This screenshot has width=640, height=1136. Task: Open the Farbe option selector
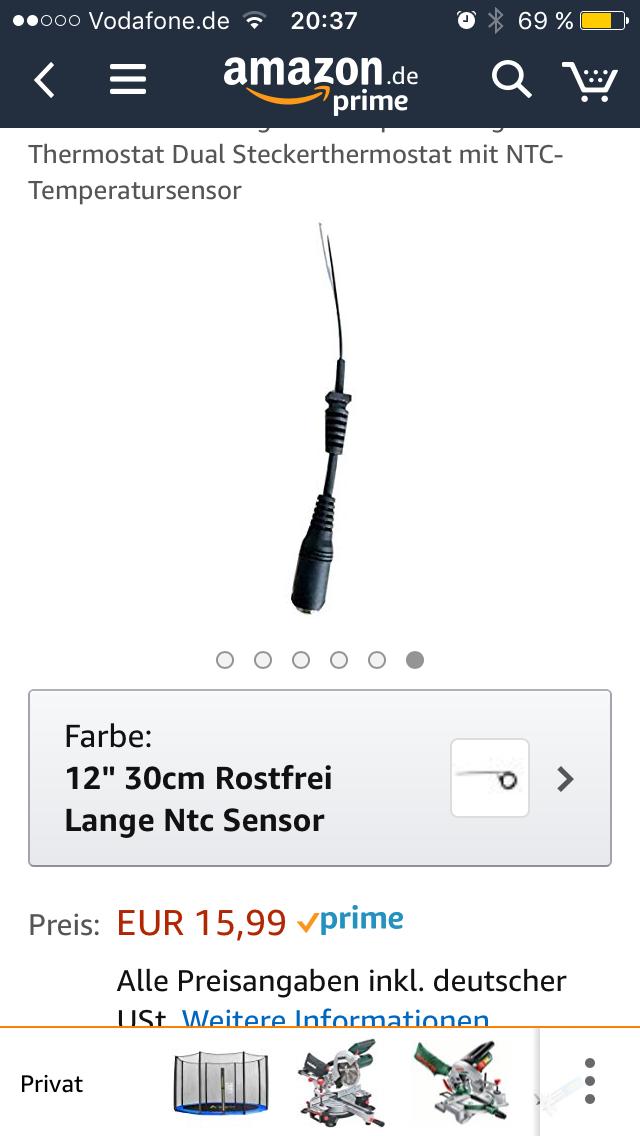pyautogui.click(x=320, y=778)
